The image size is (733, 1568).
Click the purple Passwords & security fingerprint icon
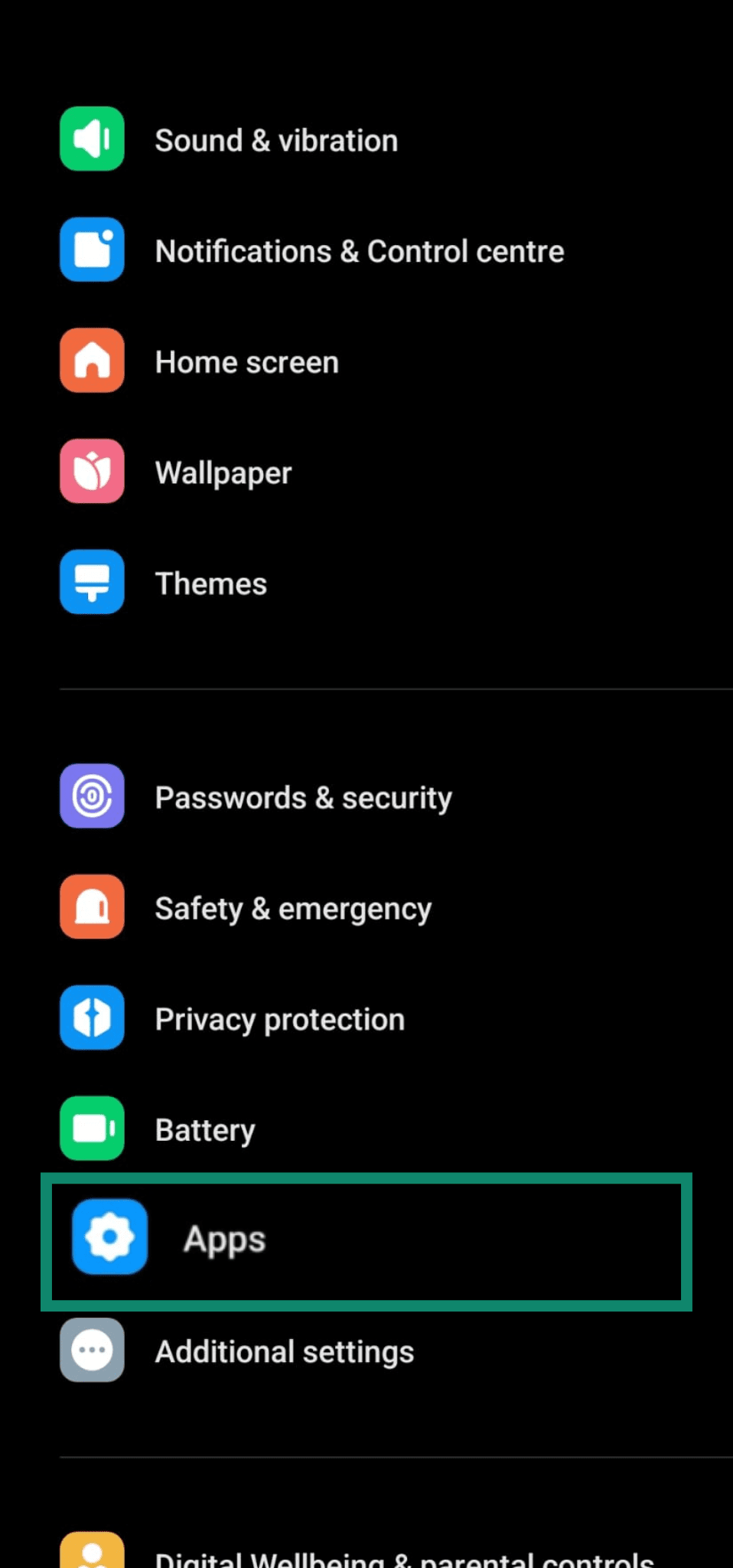point(92,796)
